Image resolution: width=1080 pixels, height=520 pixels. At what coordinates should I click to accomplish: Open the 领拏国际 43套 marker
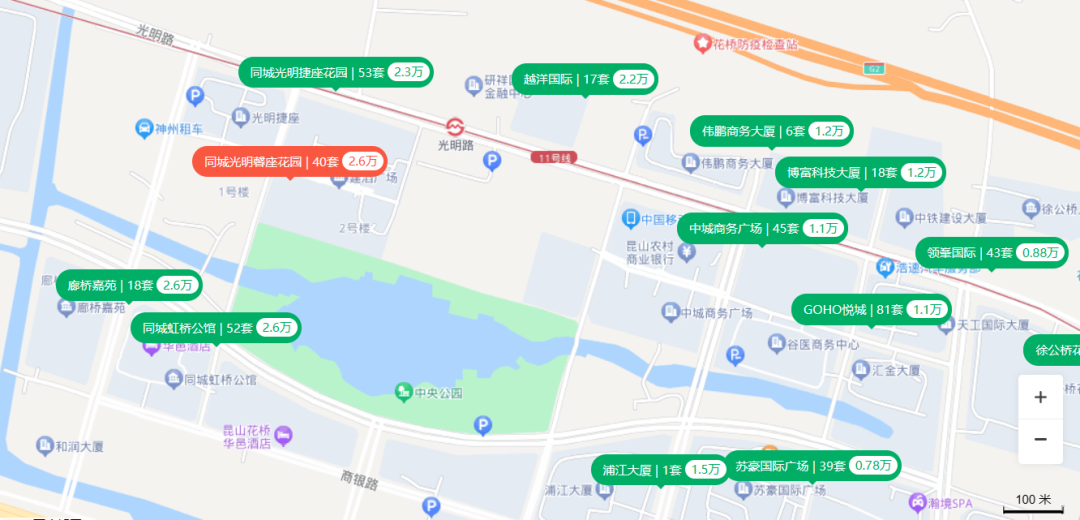[991, 253]
